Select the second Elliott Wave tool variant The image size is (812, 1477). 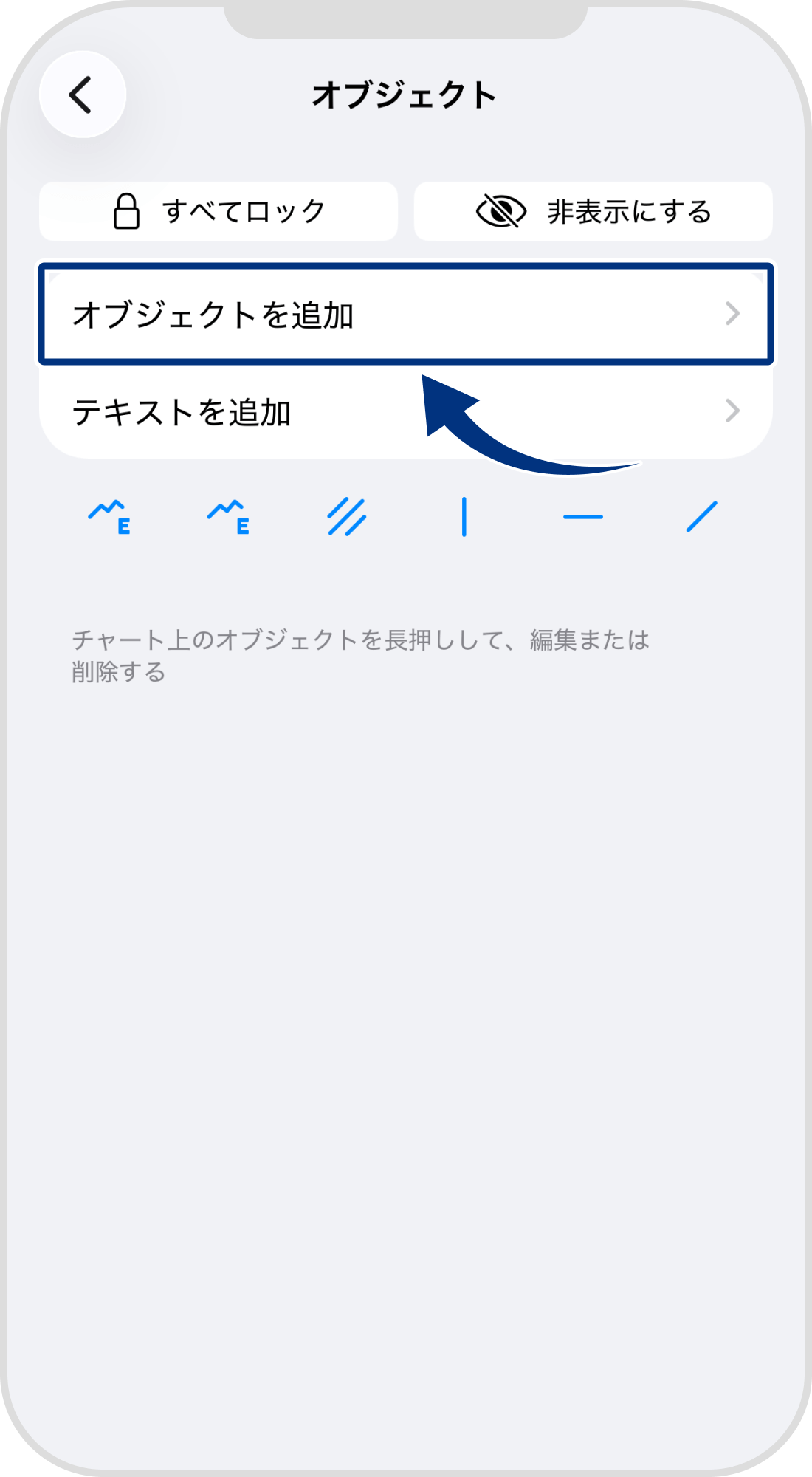(x=229, y=517)
